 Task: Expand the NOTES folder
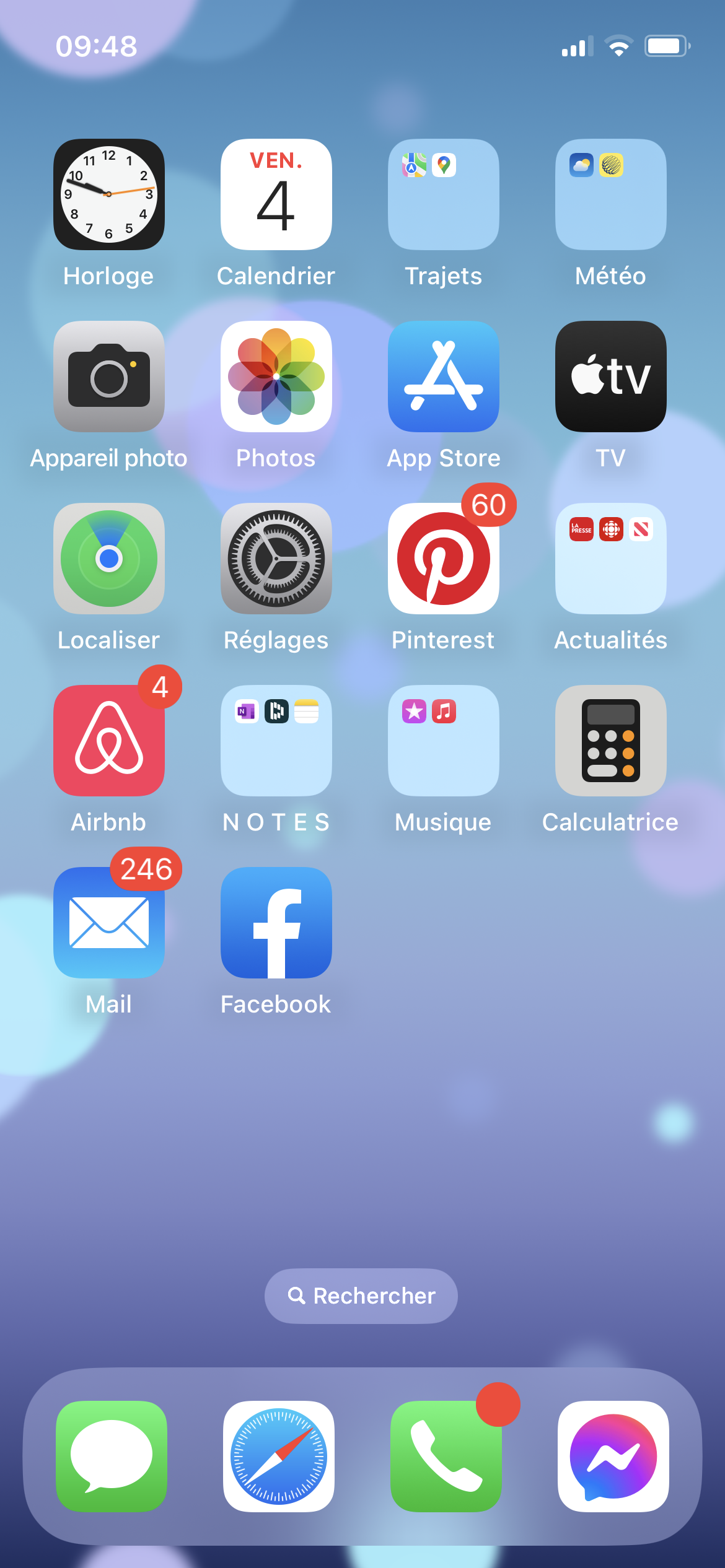[276, 741]
